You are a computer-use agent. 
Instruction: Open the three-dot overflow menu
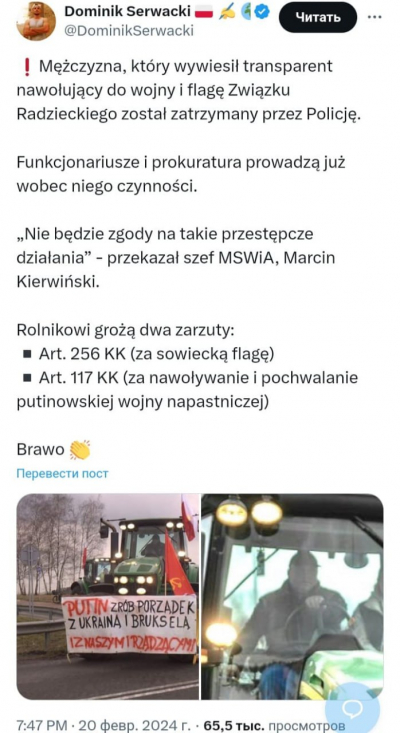(x=374, y=17)
